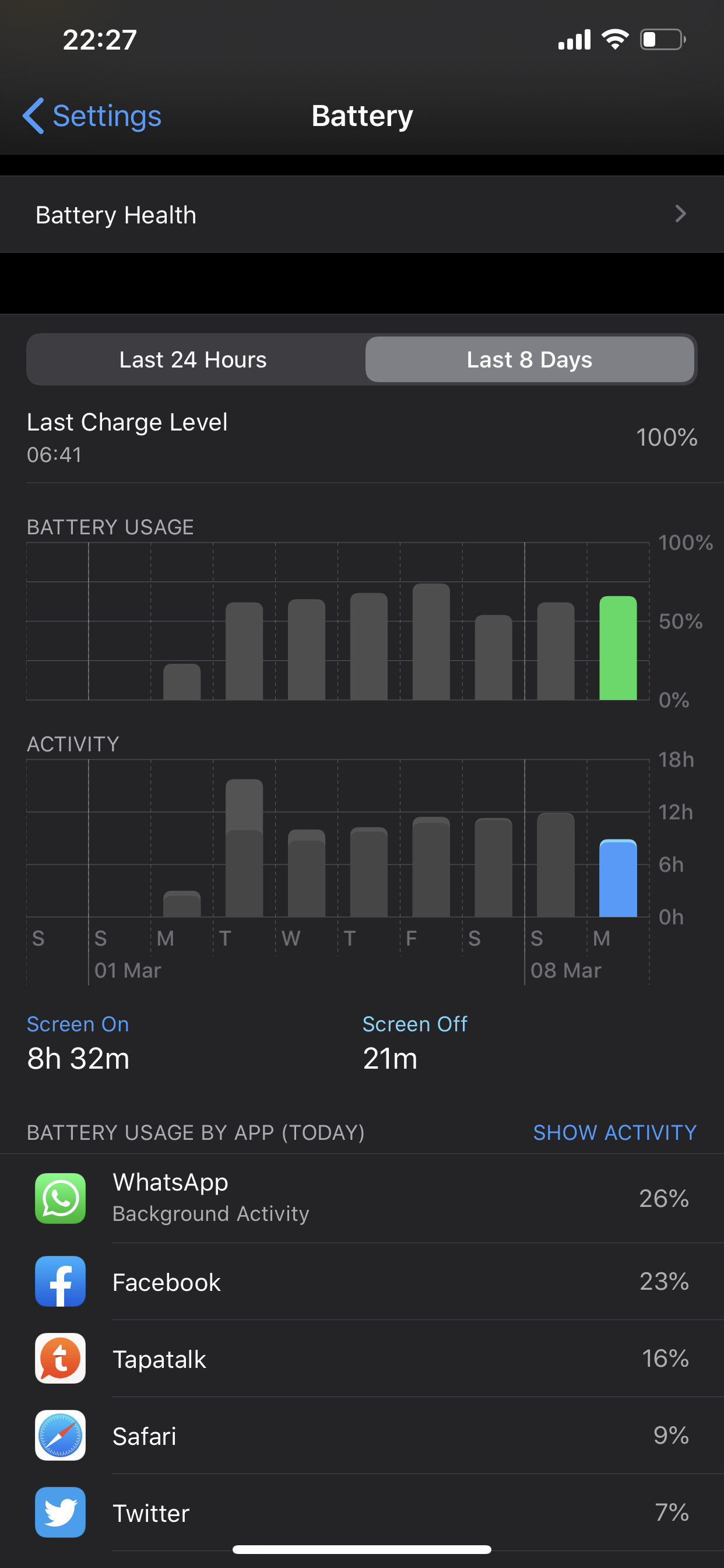The height and width of the screenshot is (1568, 724).
Task: Select the green battery usage bar for Monday
Action: click(x=617, y=648)
